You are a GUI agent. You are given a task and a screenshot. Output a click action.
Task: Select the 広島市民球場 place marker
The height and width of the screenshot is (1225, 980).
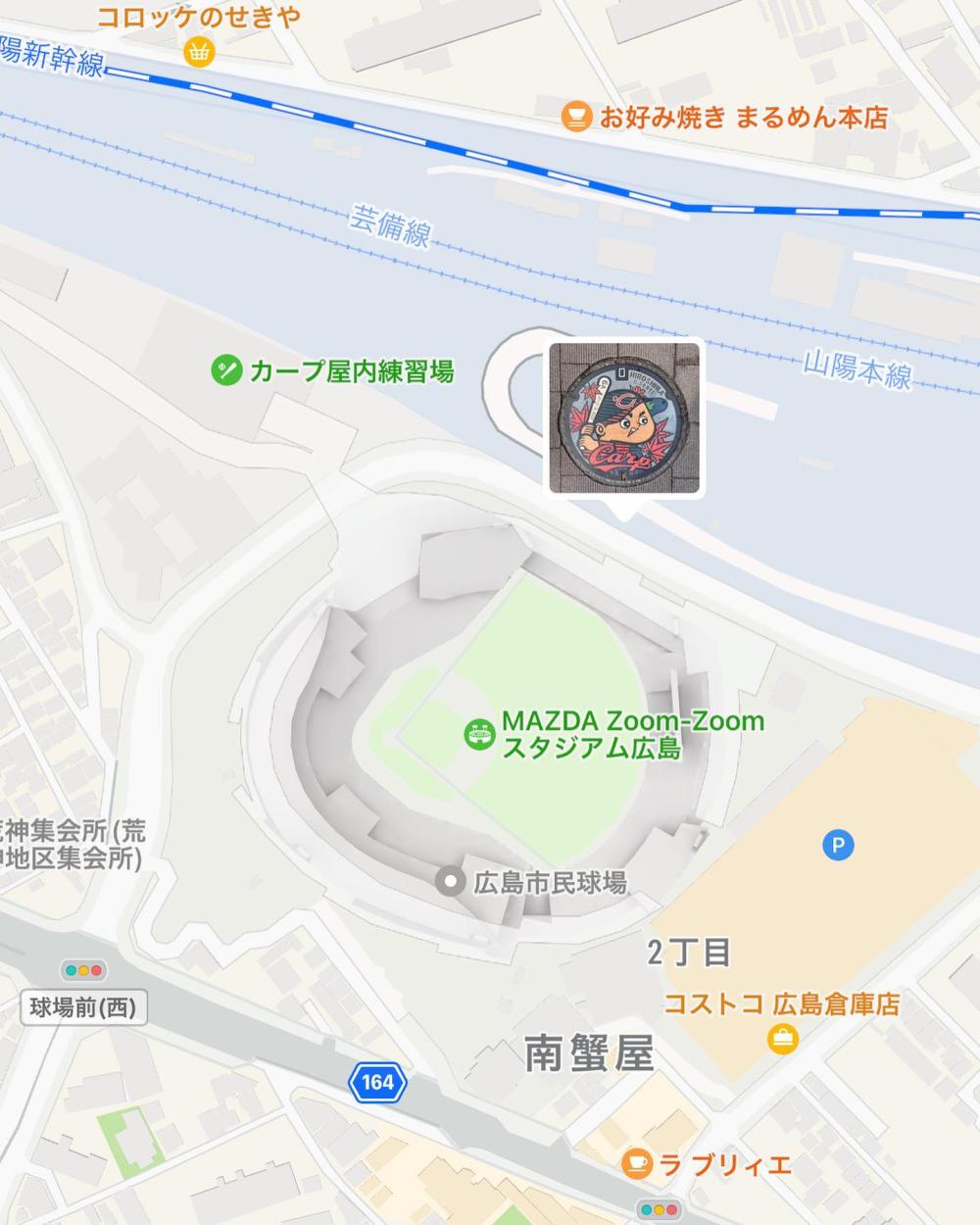click(450, 882)
